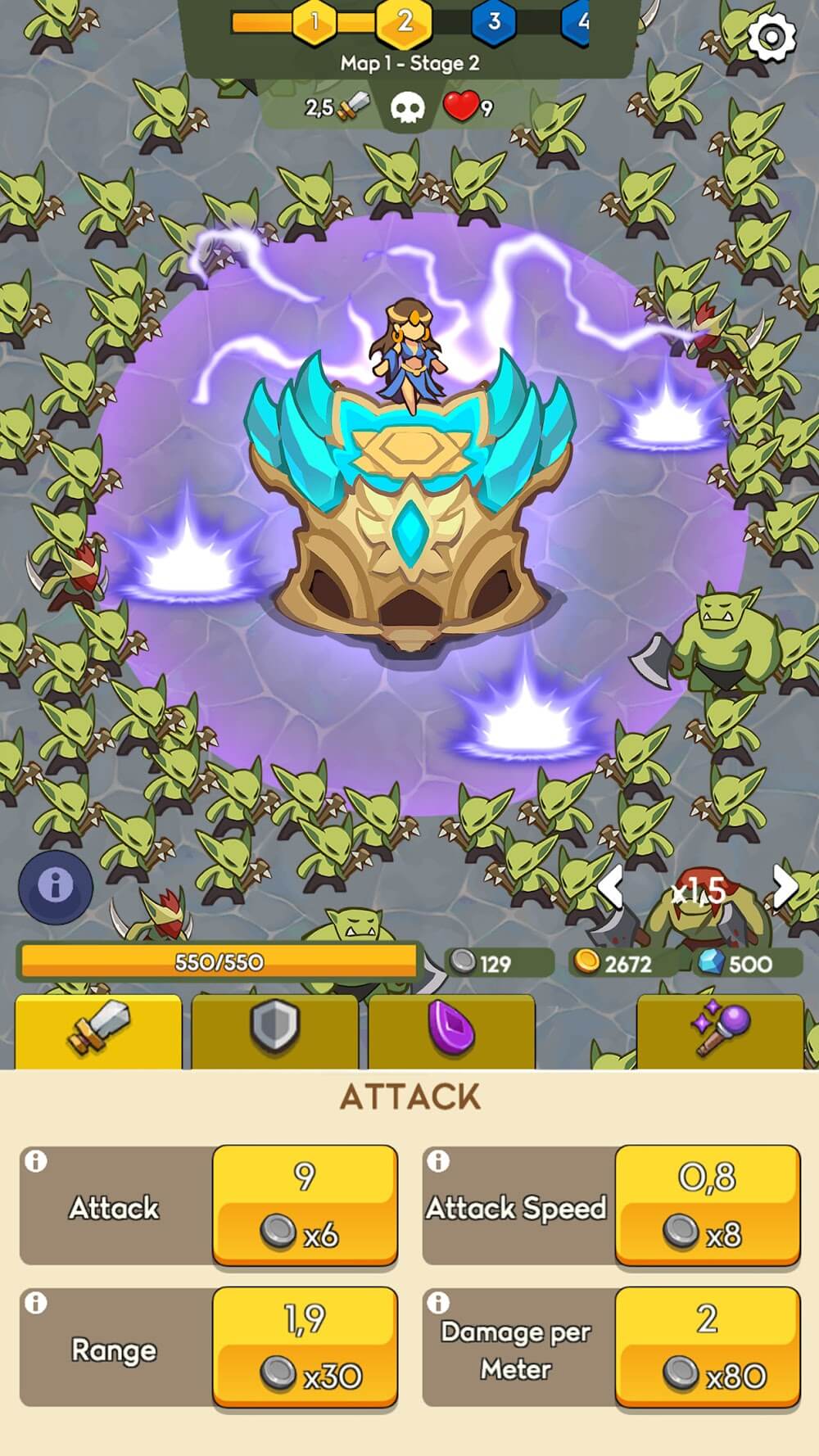Viewport: 819px width, 1456px height.
Task: Upgrade Attack Speed for 8 coins
Action: coord(707,1205)
